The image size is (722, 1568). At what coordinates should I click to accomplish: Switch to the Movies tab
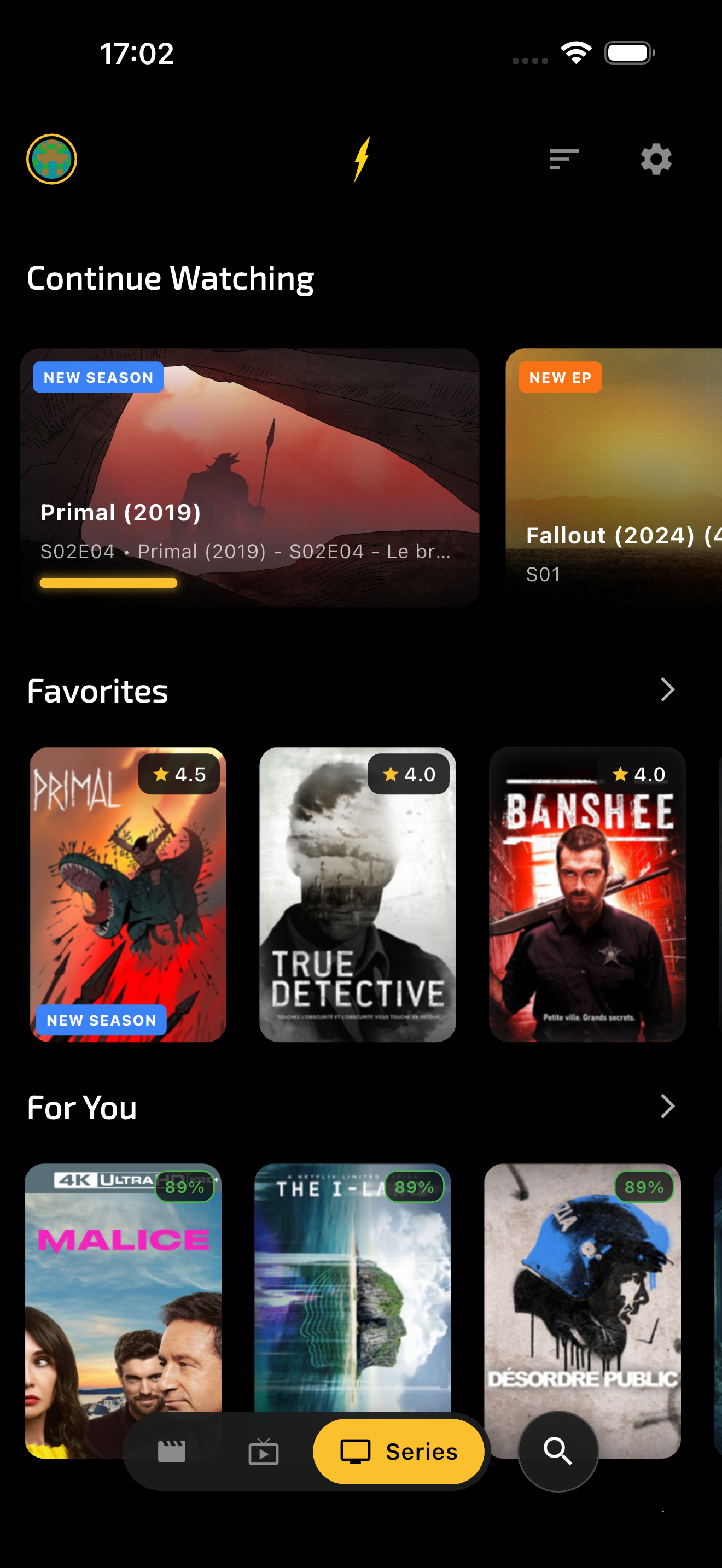(172, 1452)
